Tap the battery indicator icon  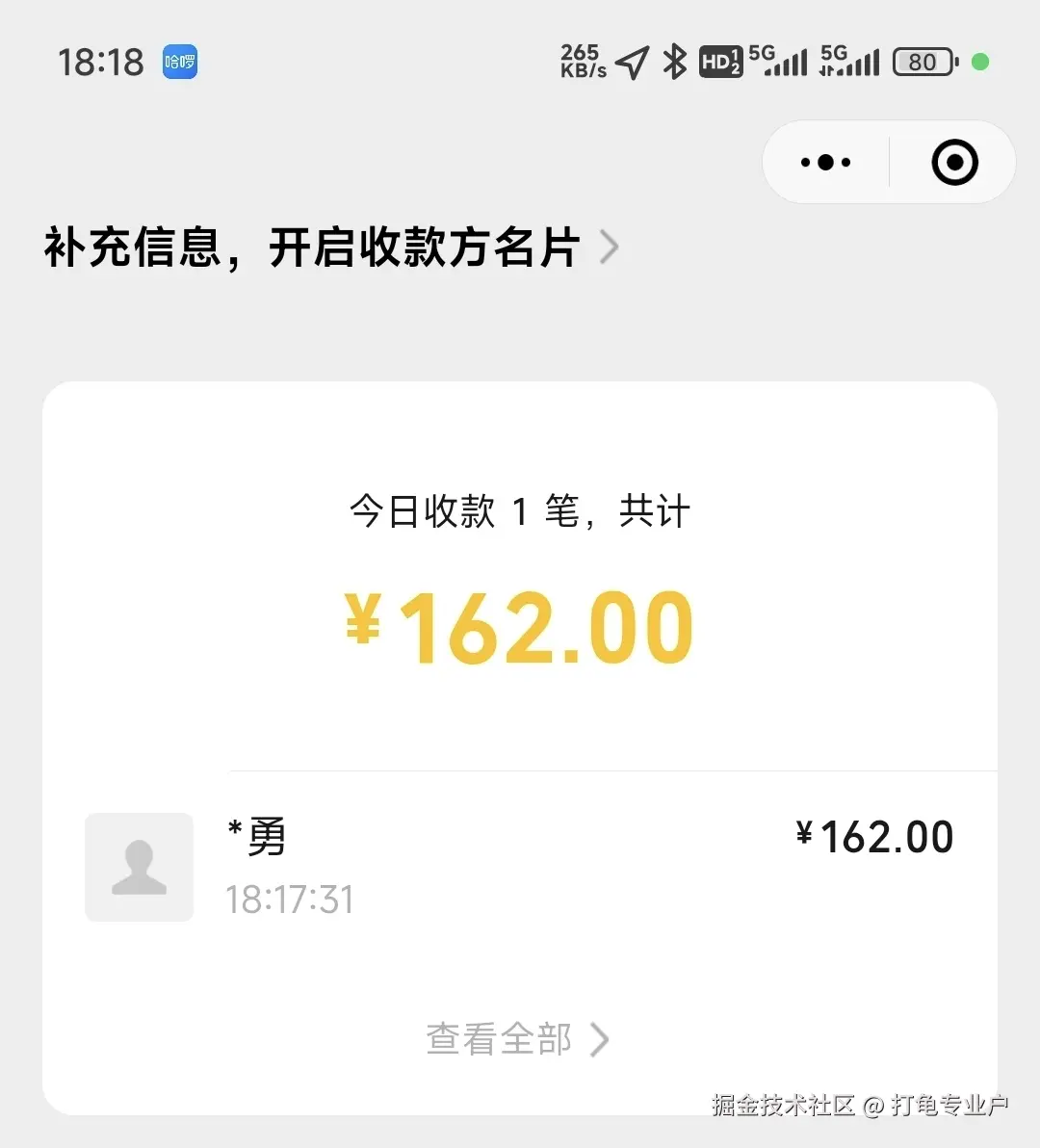[x=923, y=62]
